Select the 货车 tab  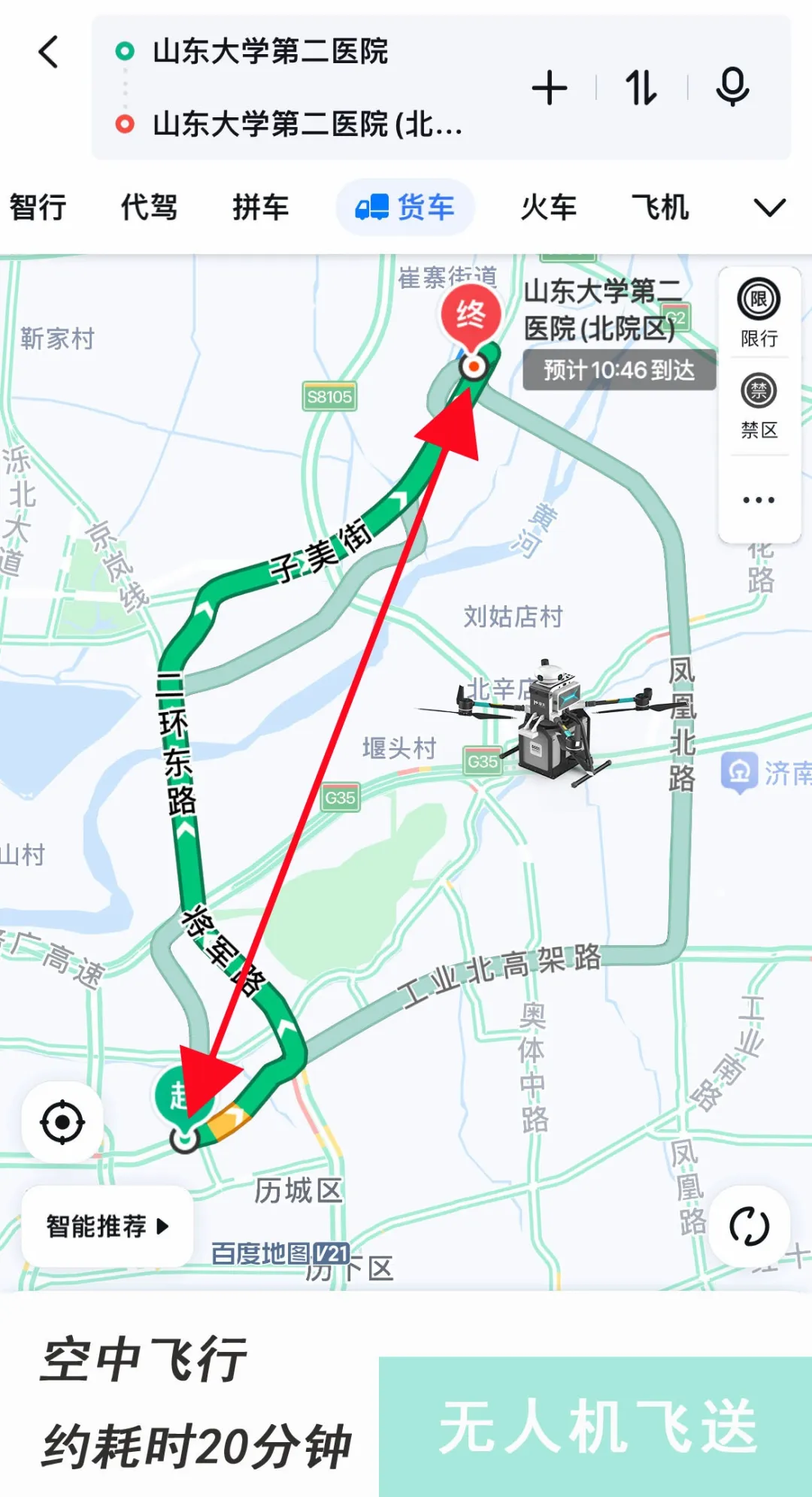pyautogui.click(x=405, y=207)
